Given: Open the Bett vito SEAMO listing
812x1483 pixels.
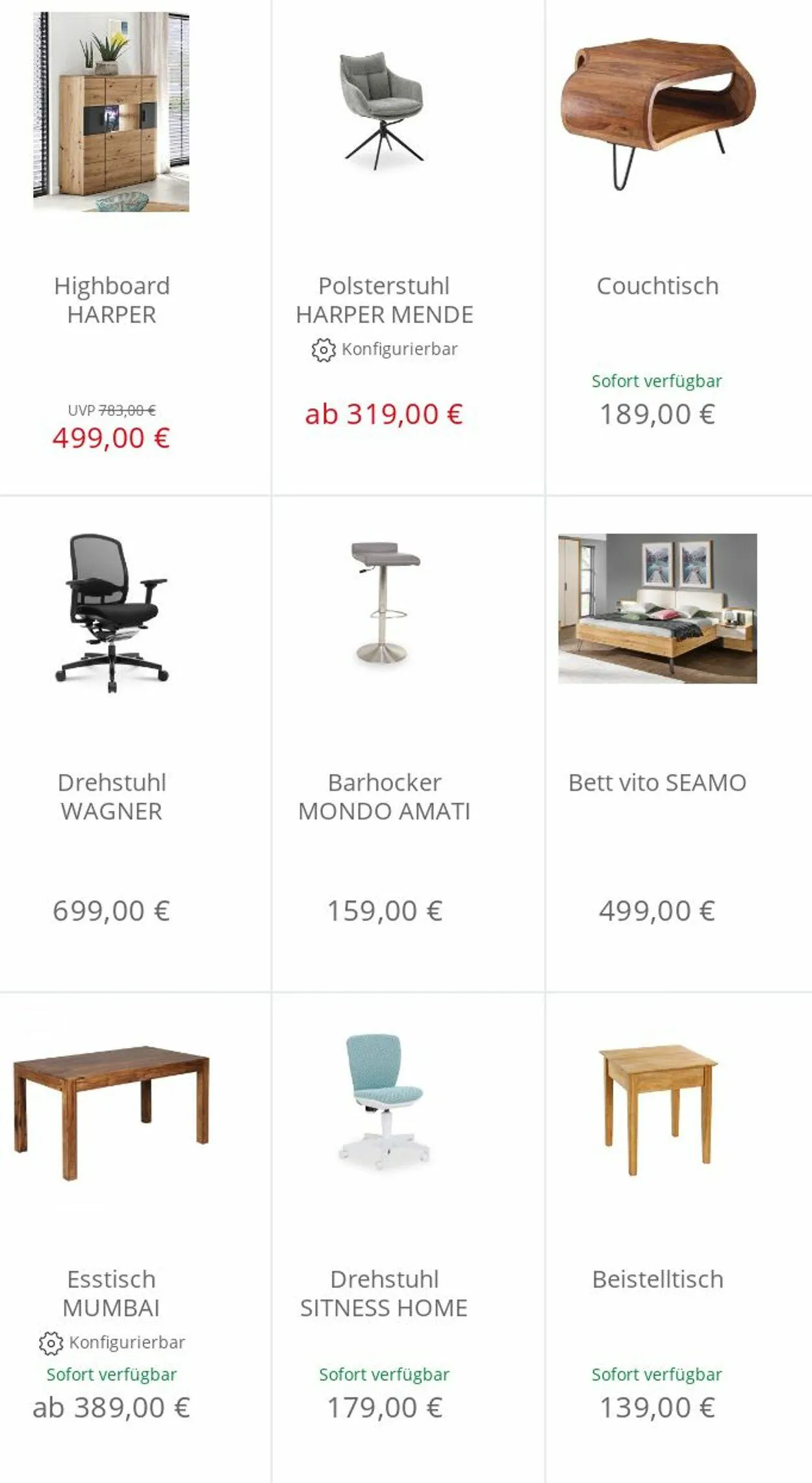Looking at the screenshot, I should pyautogui.click(x=657, y=782).
